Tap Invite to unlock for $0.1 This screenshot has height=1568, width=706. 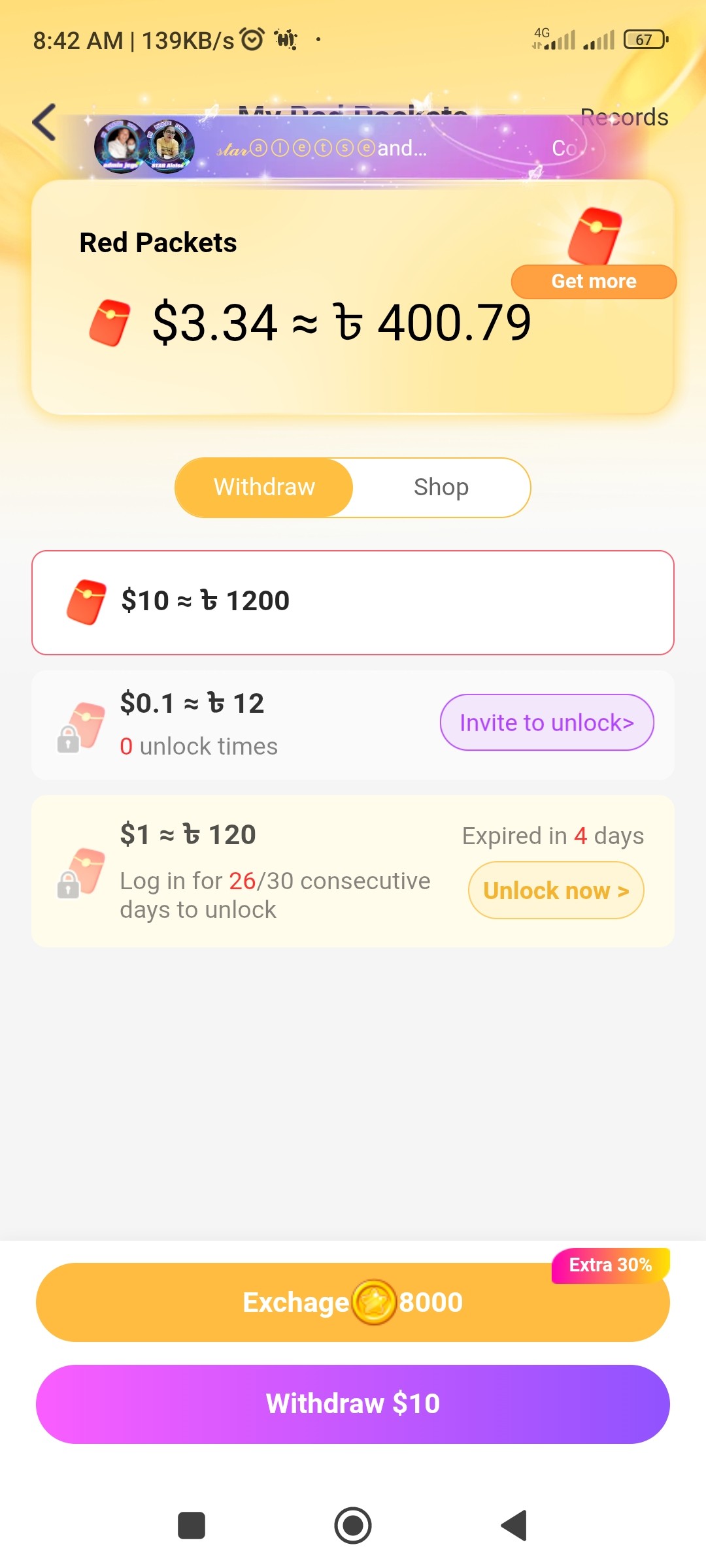(546, 723)
